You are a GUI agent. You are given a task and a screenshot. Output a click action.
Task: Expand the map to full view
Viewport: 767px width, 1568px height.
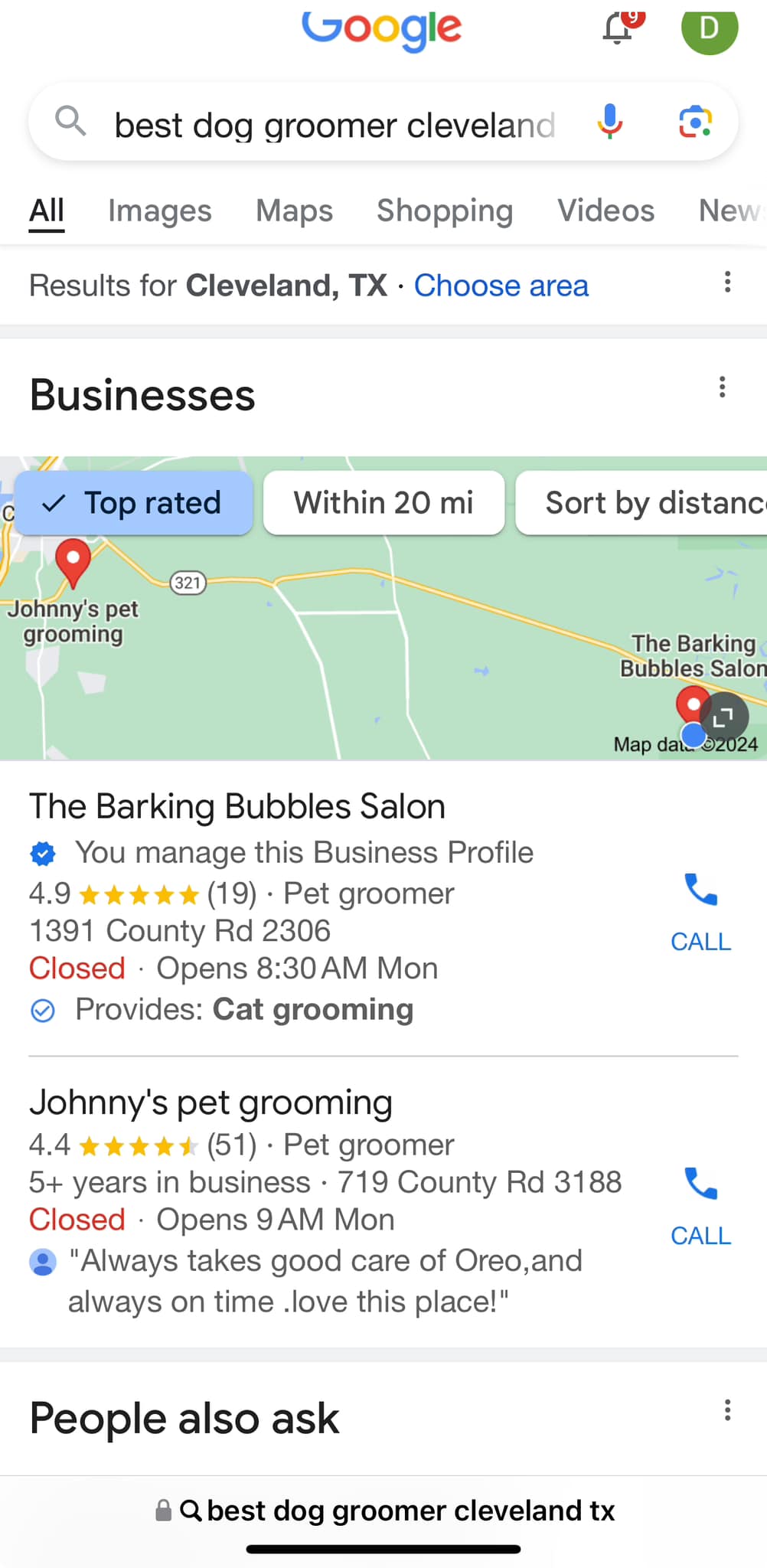[x=723, y=717]
